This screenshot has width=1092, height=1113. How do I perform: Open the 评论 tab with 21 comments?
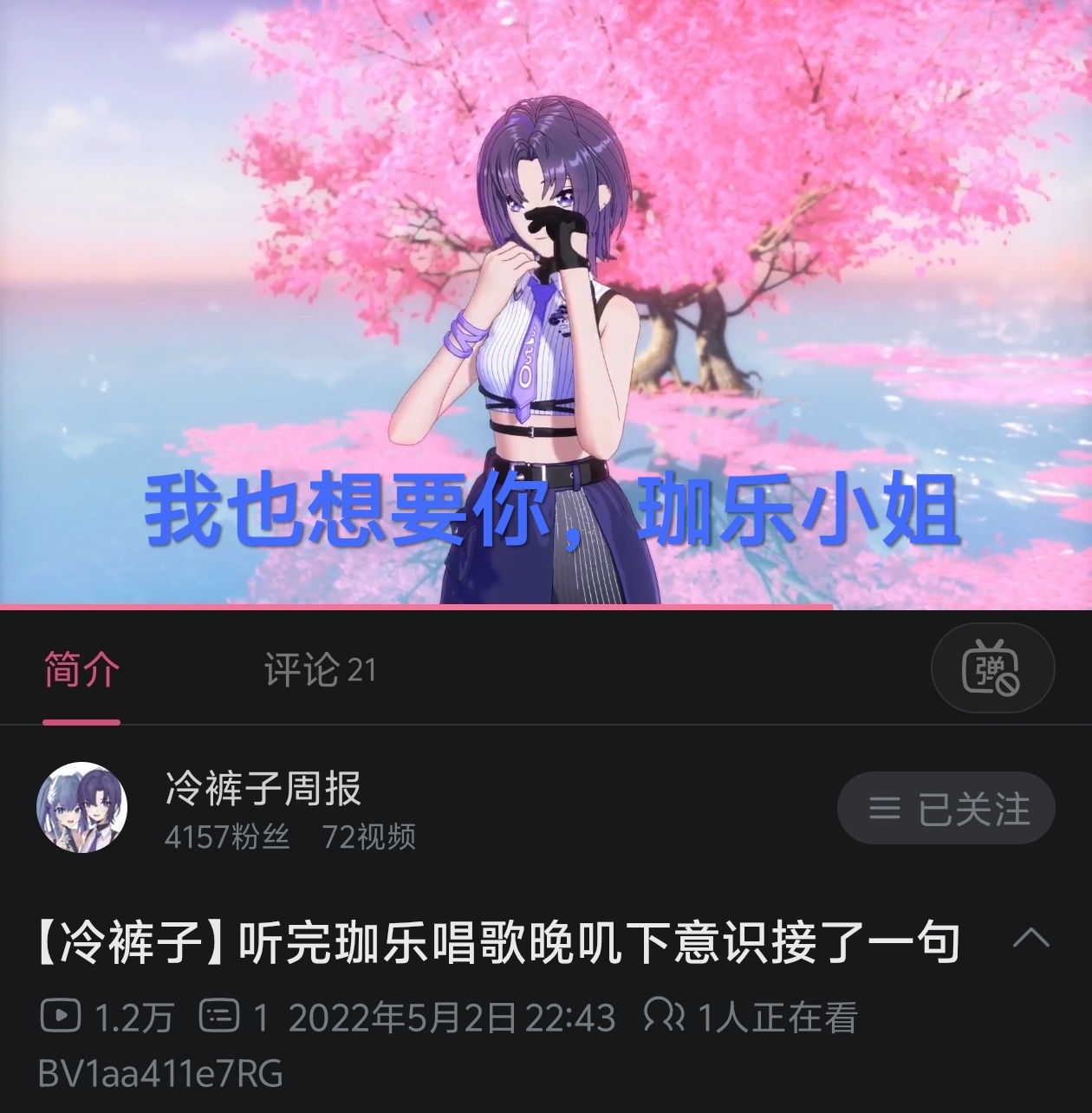tap(319, 671)
